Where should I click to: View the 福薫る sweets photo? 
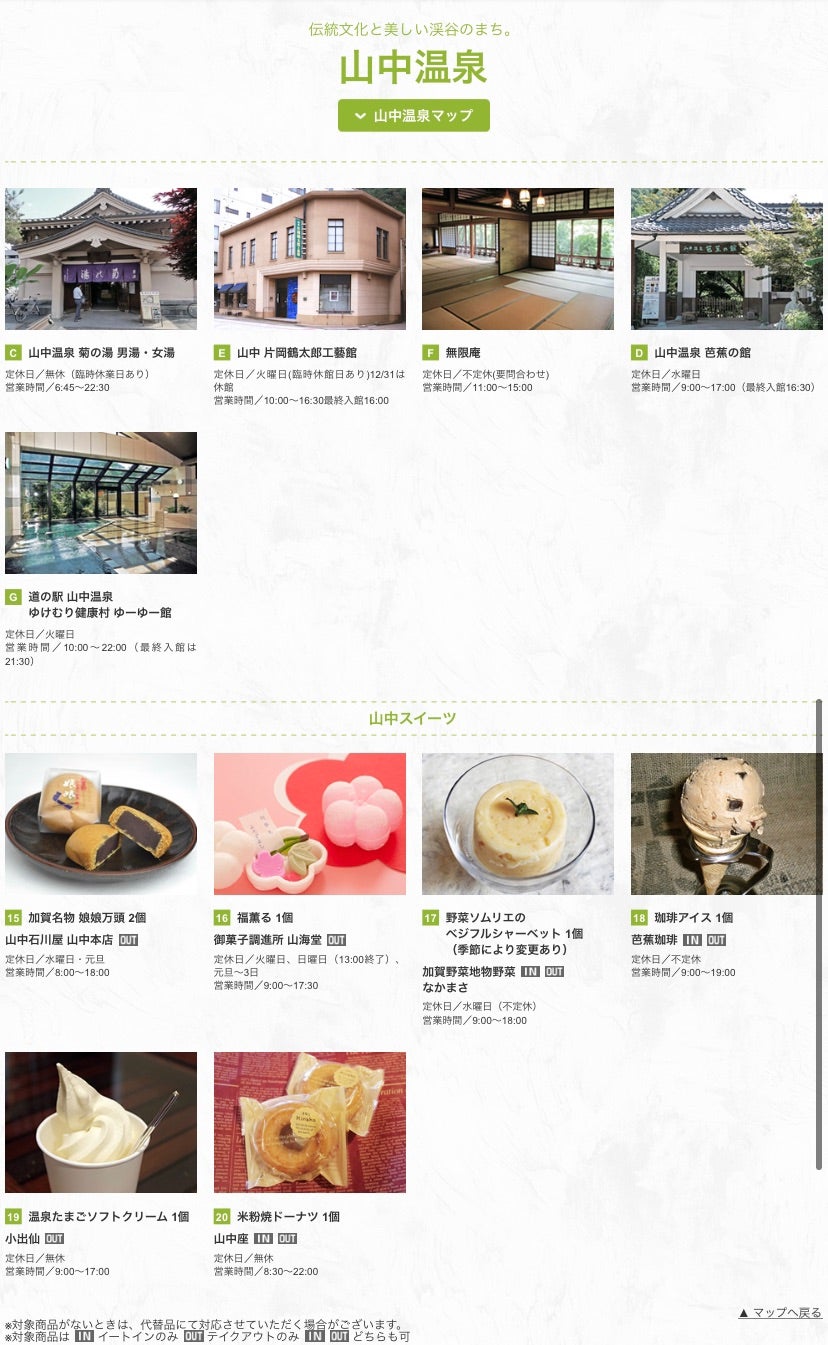point(310,824)
